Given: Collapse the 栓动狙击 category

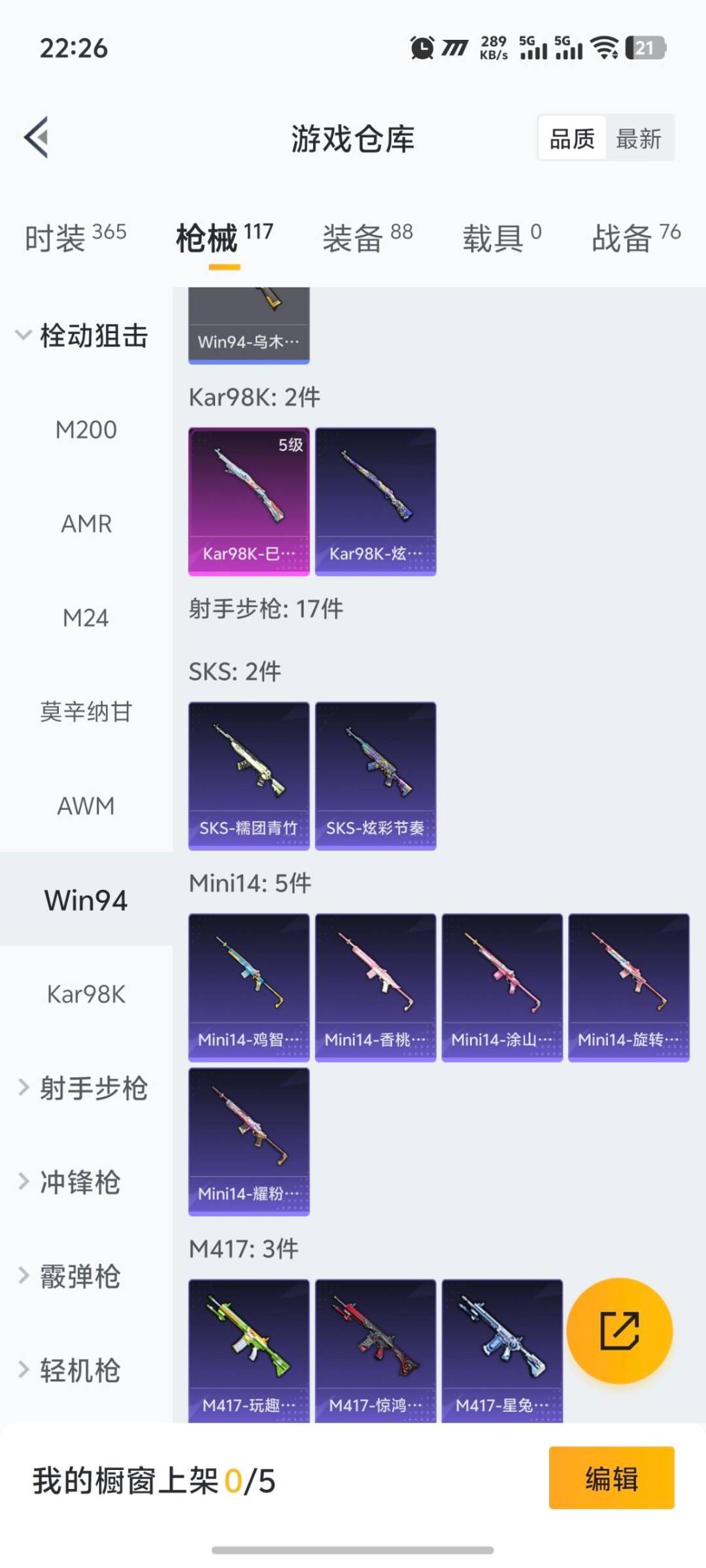Looking at the screenshot, I should (90, 336).
